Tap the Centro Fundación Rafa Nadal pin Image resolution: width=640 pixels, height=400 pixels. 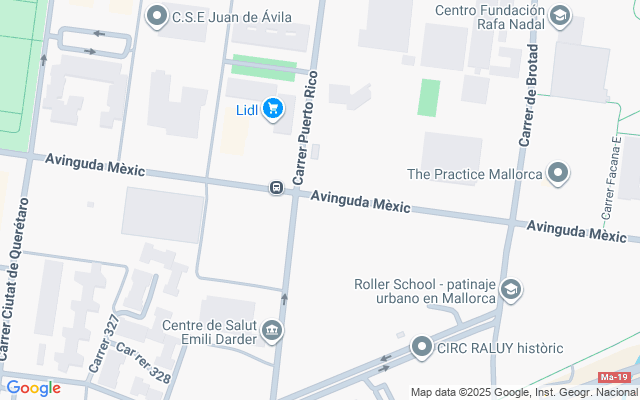point(560,17)
